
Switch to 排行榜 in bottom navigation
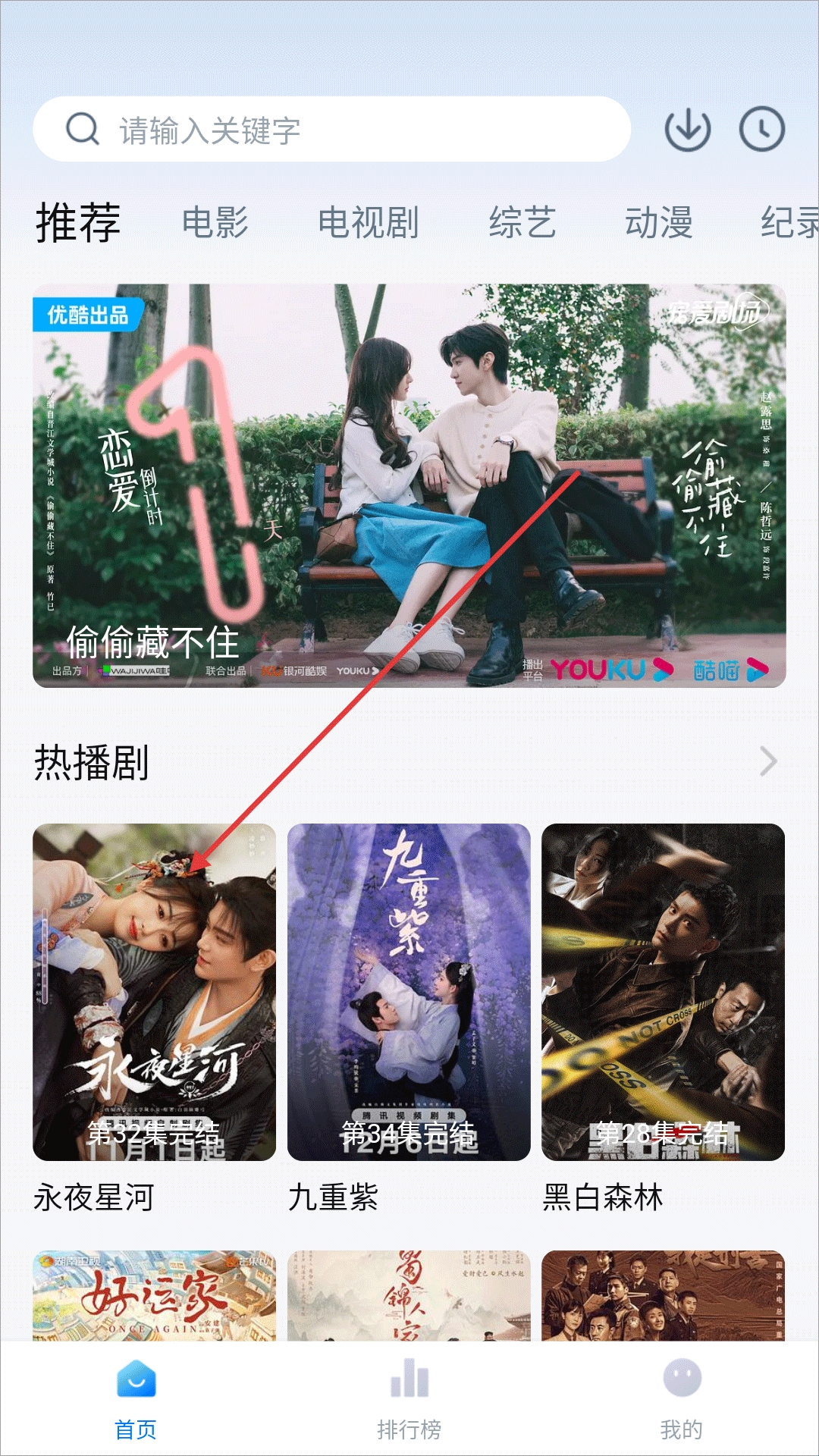tap(409, 1399)
